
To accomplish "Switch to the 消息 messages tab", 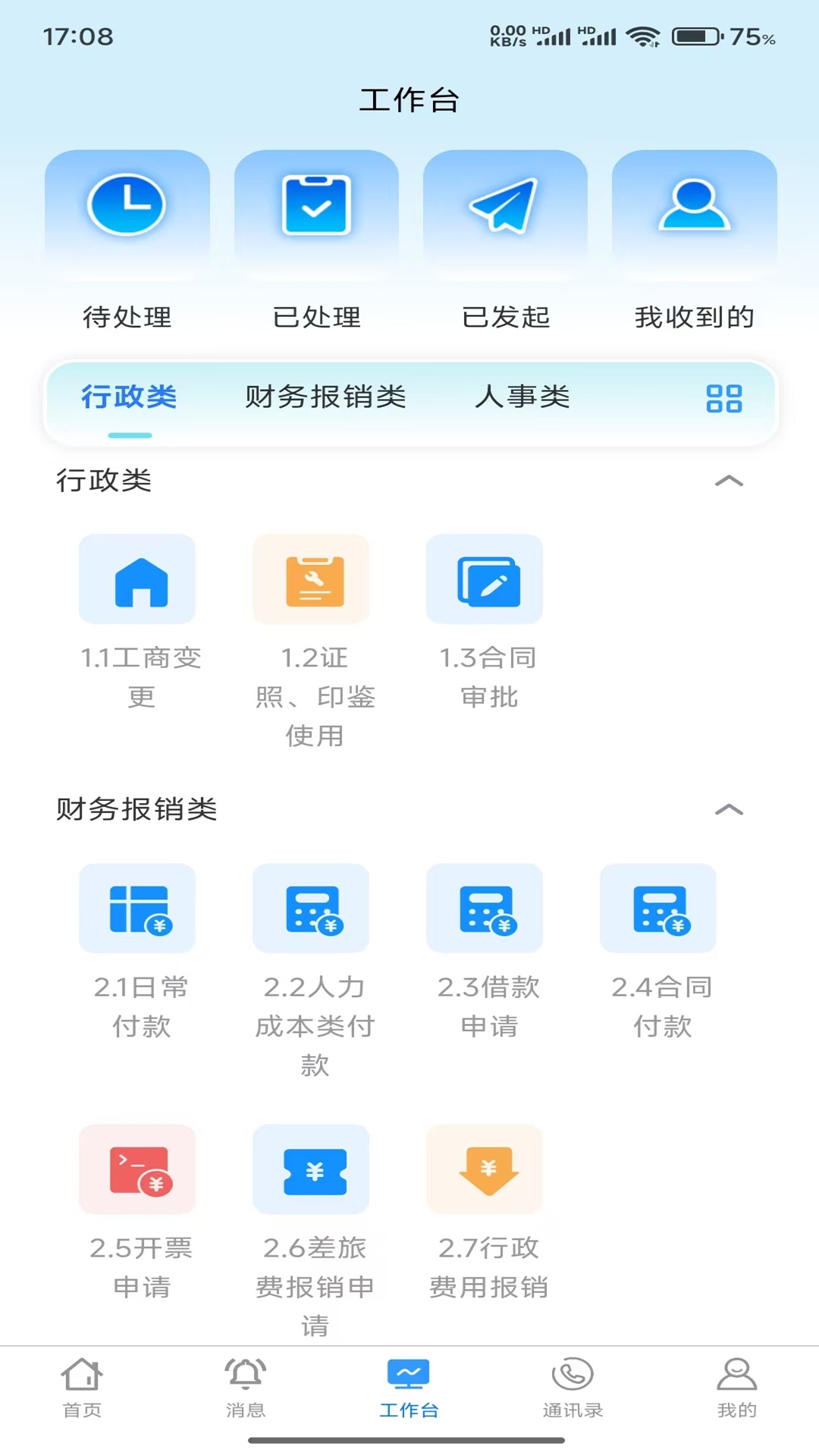I will point(245,1386).
